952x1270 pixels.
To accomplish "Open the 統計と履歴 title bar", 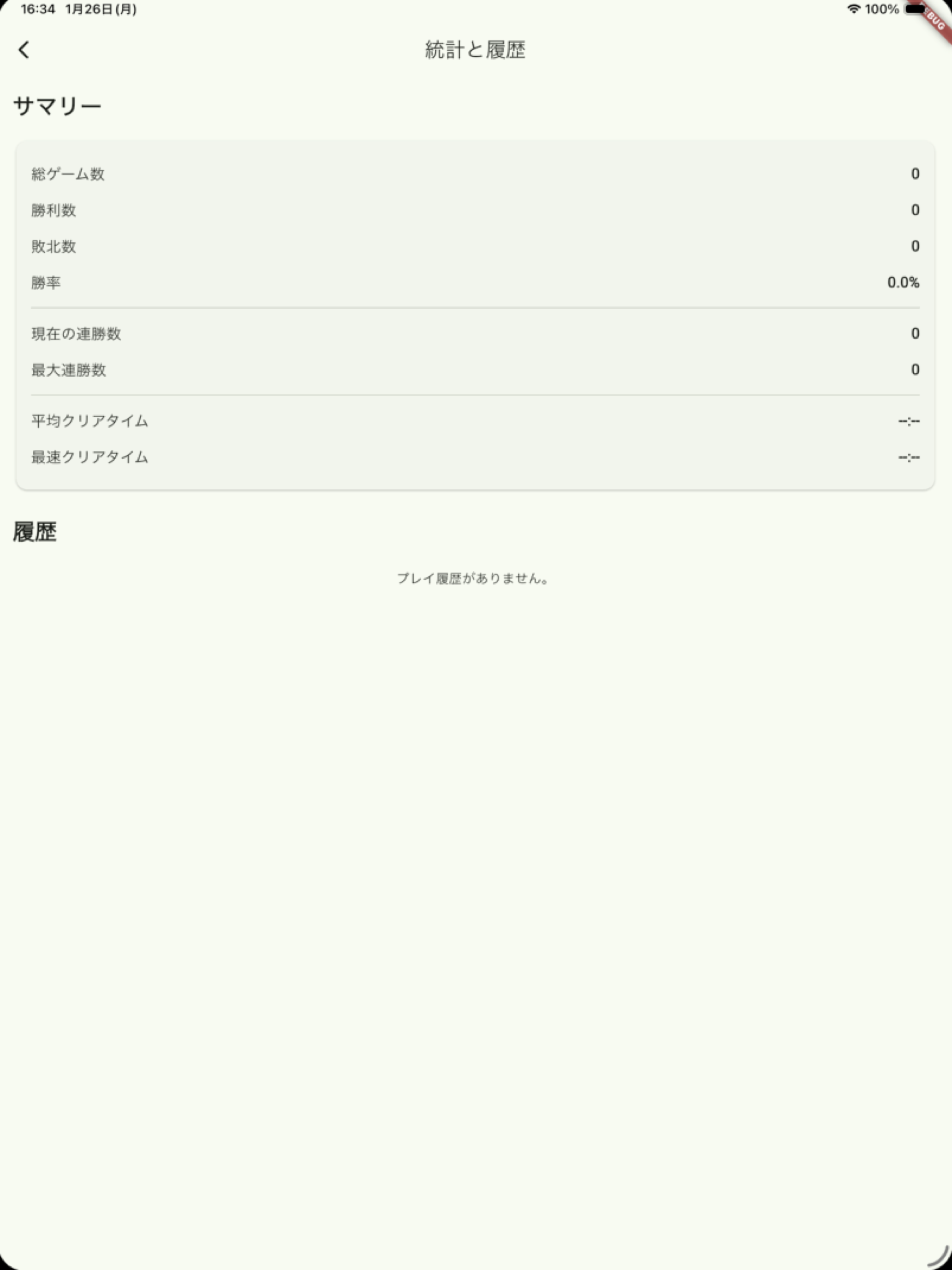I will click(475, 50).
